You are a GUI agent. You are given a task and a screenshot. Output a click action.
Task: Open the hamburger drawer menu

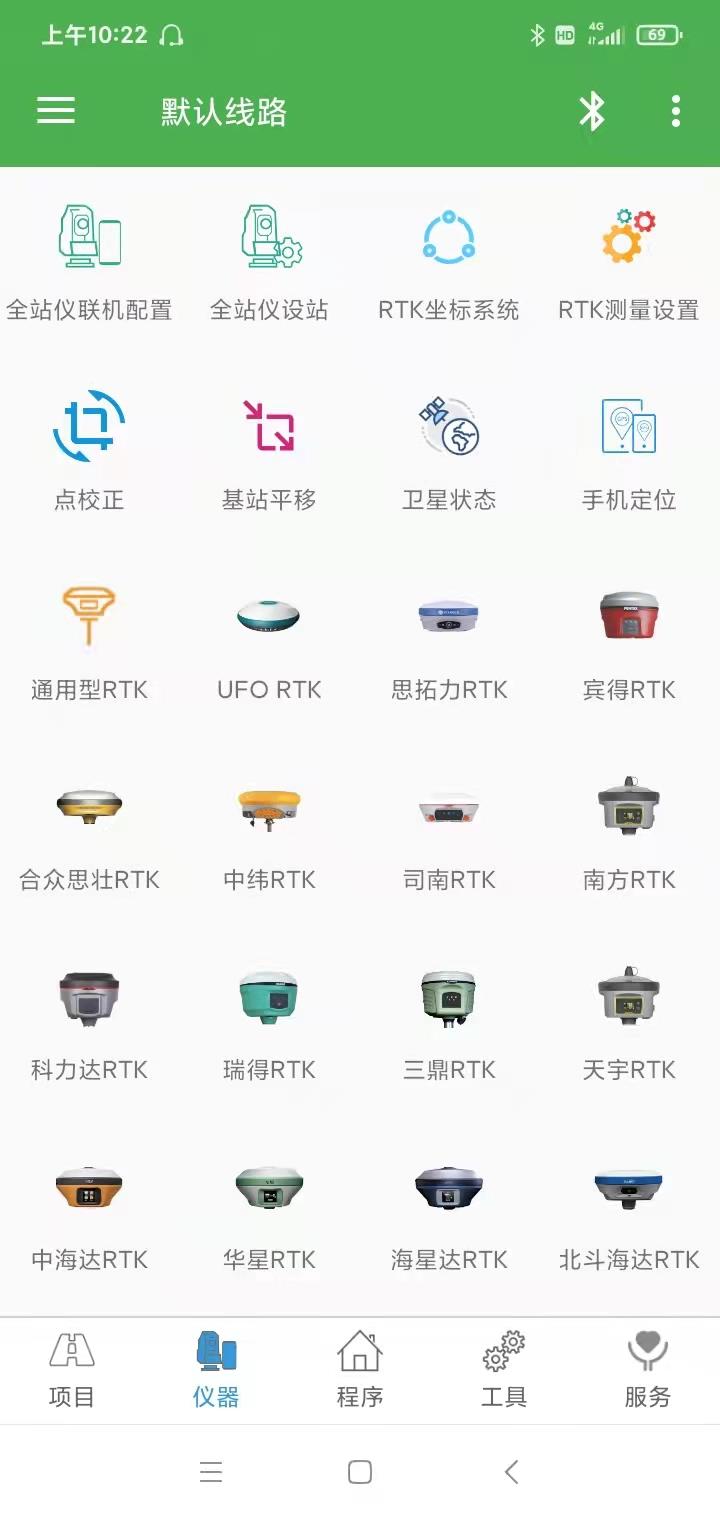pyautogui.click(x=56, y=111)
